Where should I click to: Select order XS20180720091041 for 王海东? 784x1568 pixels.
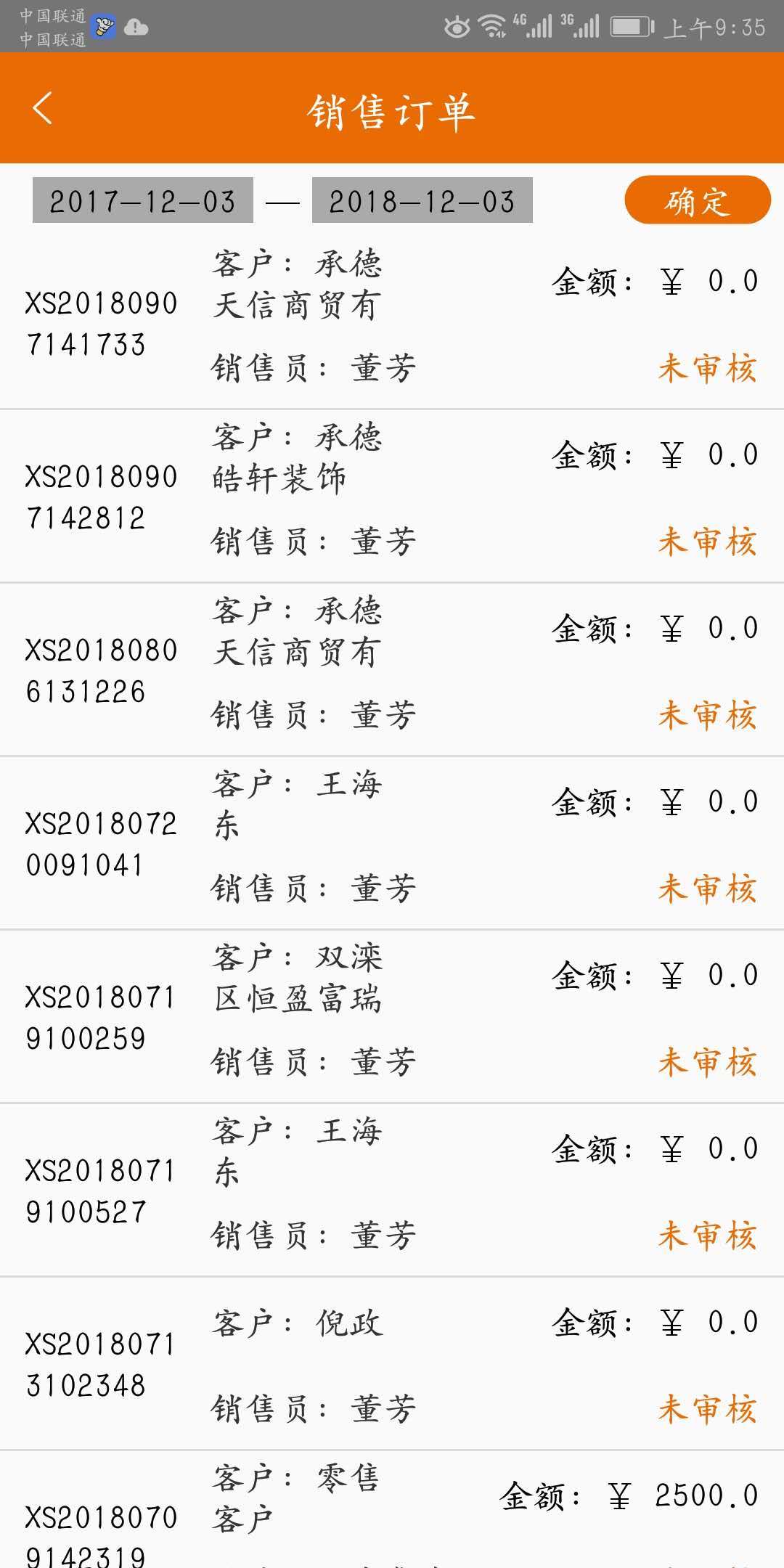pos(392,844)
